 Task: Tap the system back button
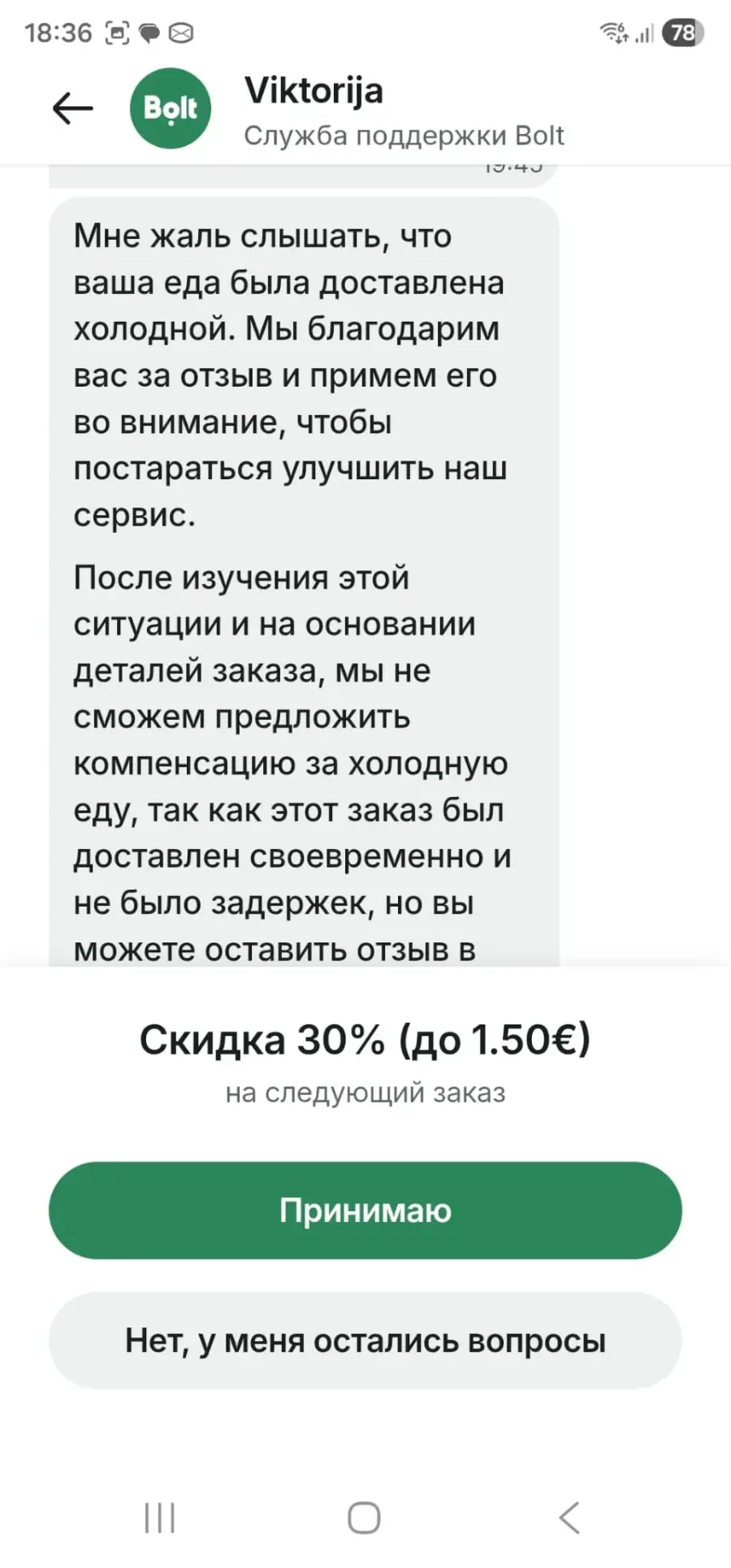pos(569,1518)
